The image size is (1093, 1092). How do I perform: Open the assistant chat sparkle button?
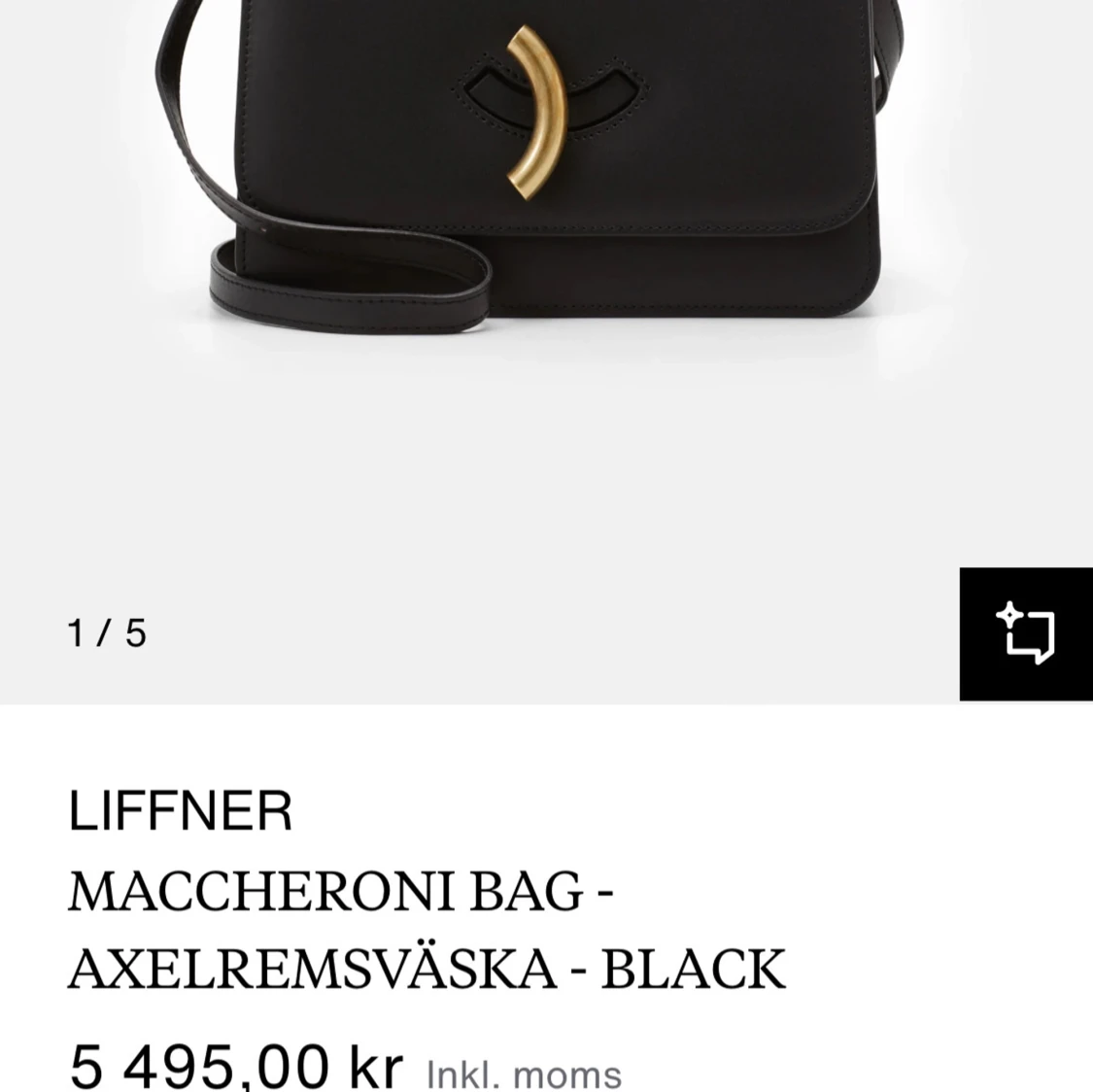pos(1026,633)
